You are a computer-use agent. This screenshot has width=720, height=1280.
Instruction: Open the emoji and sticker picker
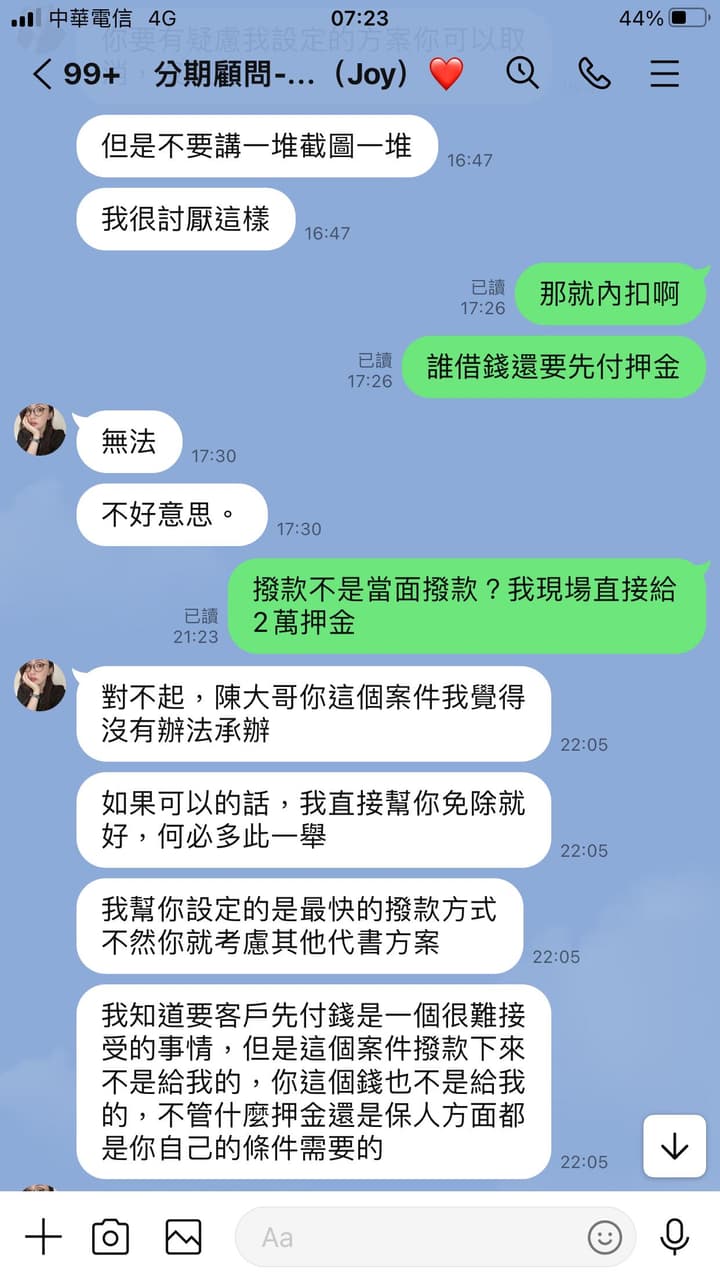(605, 1238)
